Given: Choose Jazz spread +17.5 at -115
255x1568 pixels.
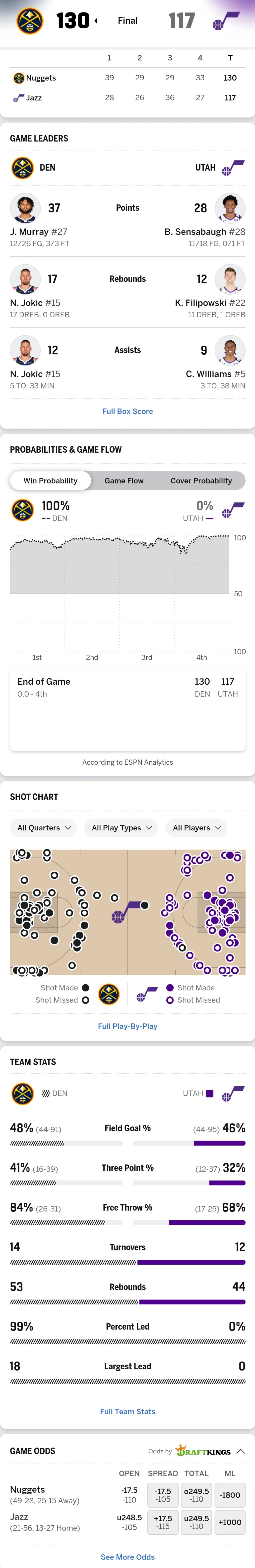Looking at the screenshot, I should coord(163,1522).
